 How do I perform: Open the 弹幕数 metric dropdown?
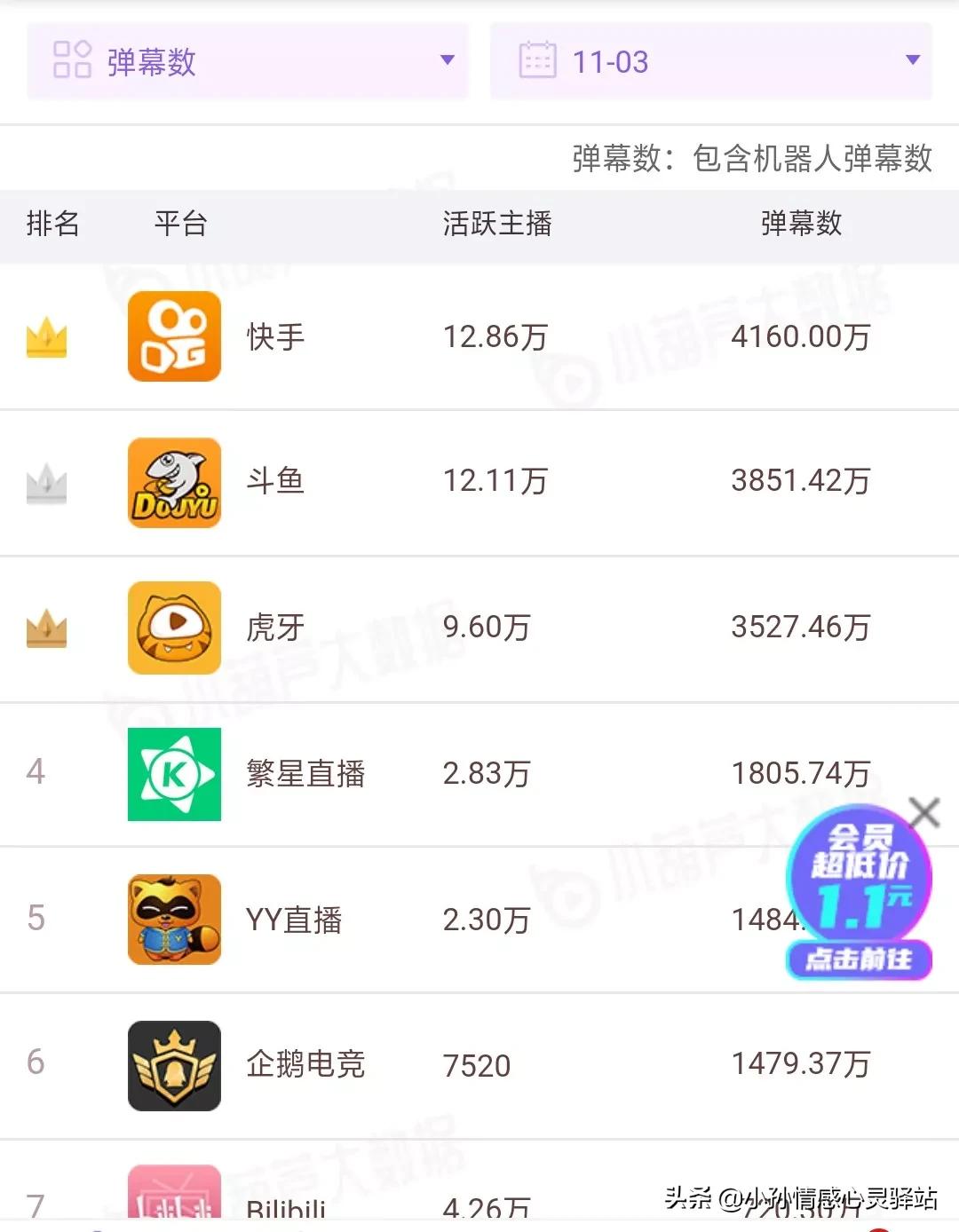pos(247,61)
